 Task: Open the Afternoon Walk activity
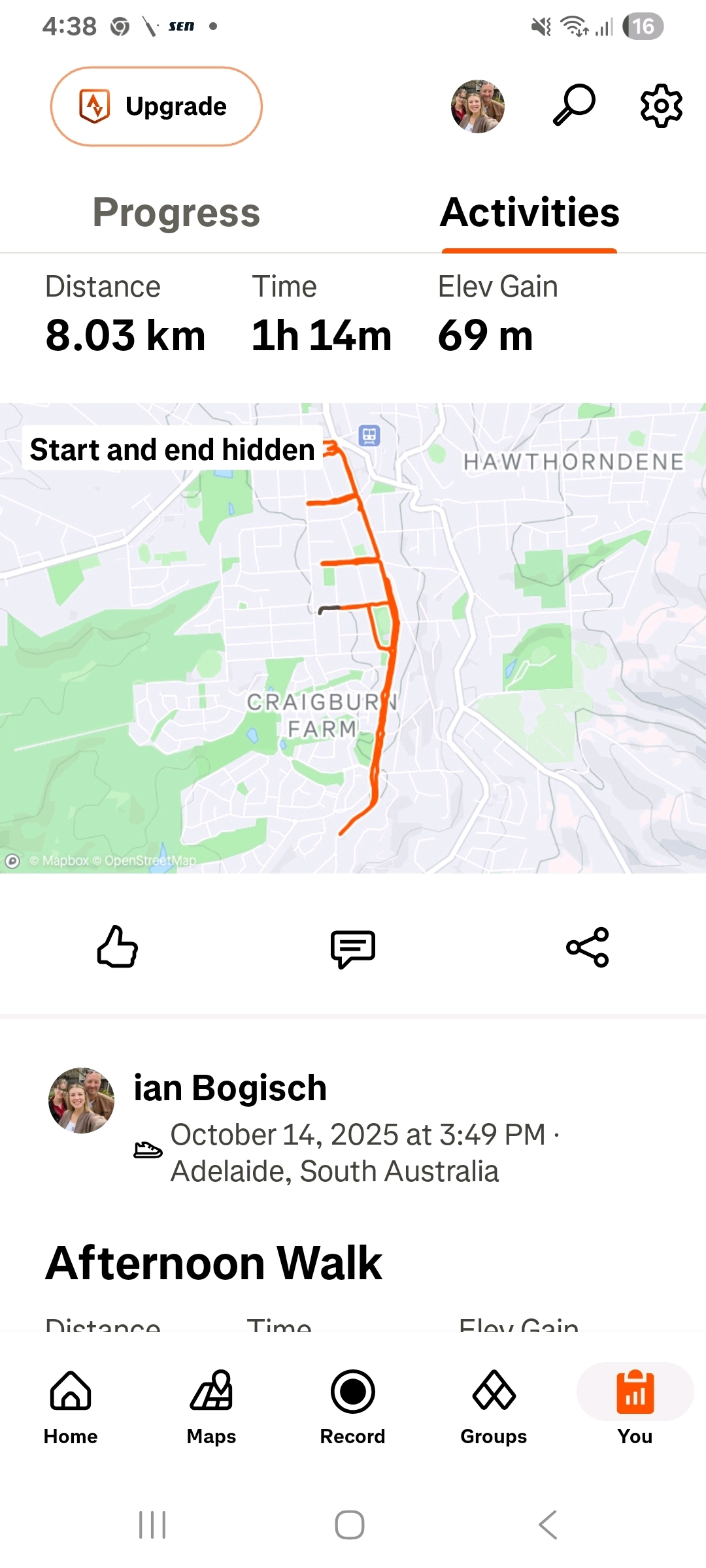[x=214, y=1263]
